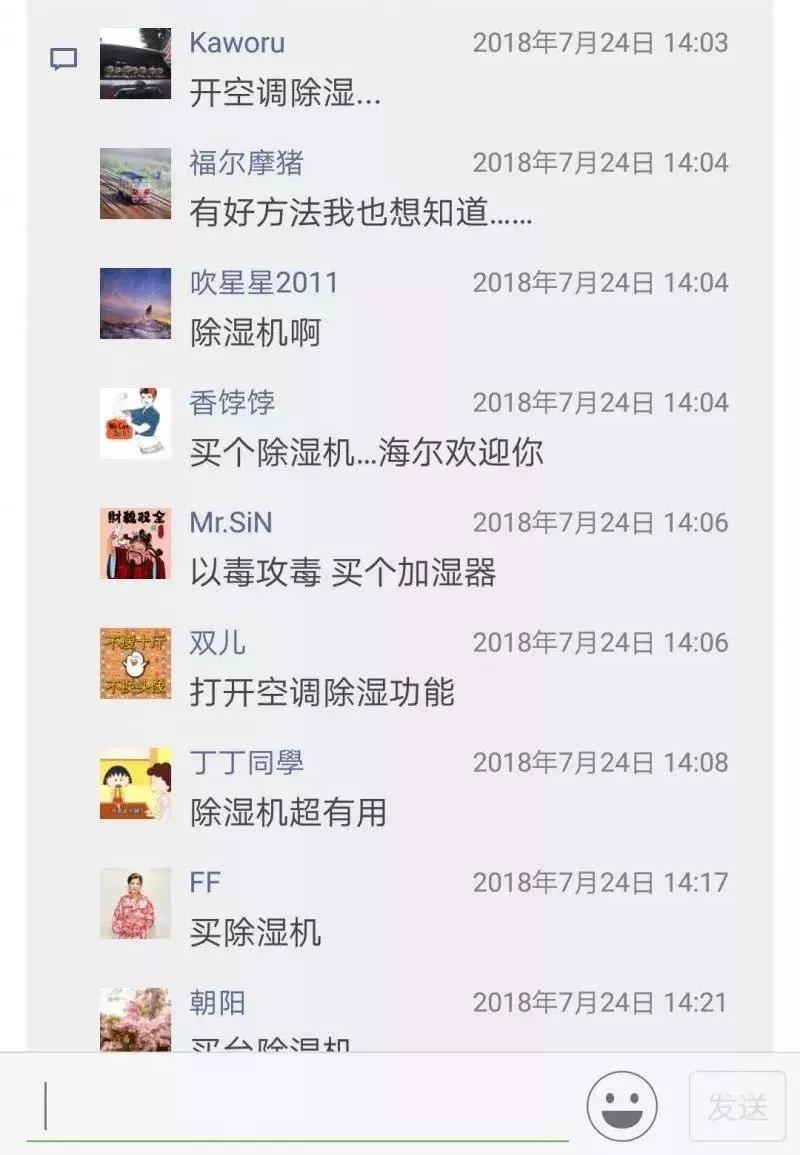Screen dimensions: 800x1155
Task: Click the chat bubble icon at top left
Action: [62, 60]
